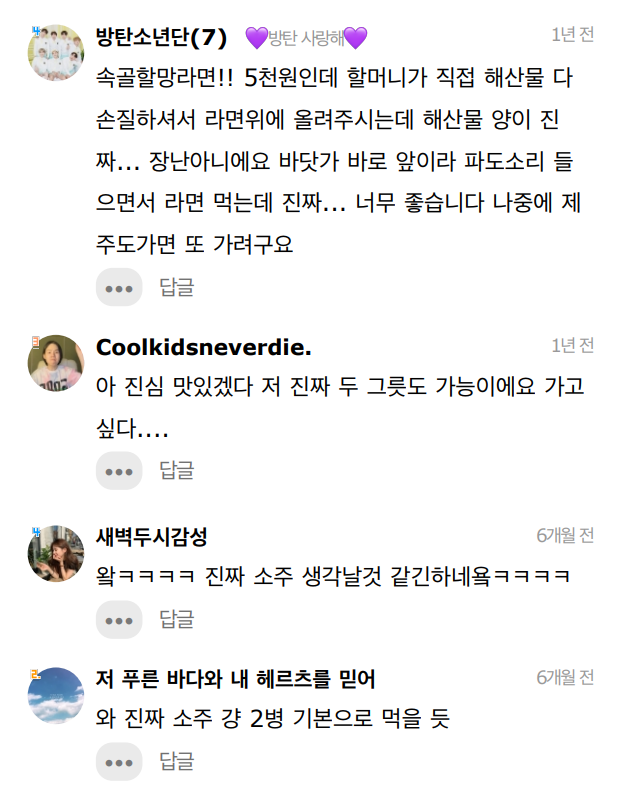Viewport: 642px width, 786px height.
Task: Reply to Coolkidsneverdie.'s comment
Action: click(177, 470)
